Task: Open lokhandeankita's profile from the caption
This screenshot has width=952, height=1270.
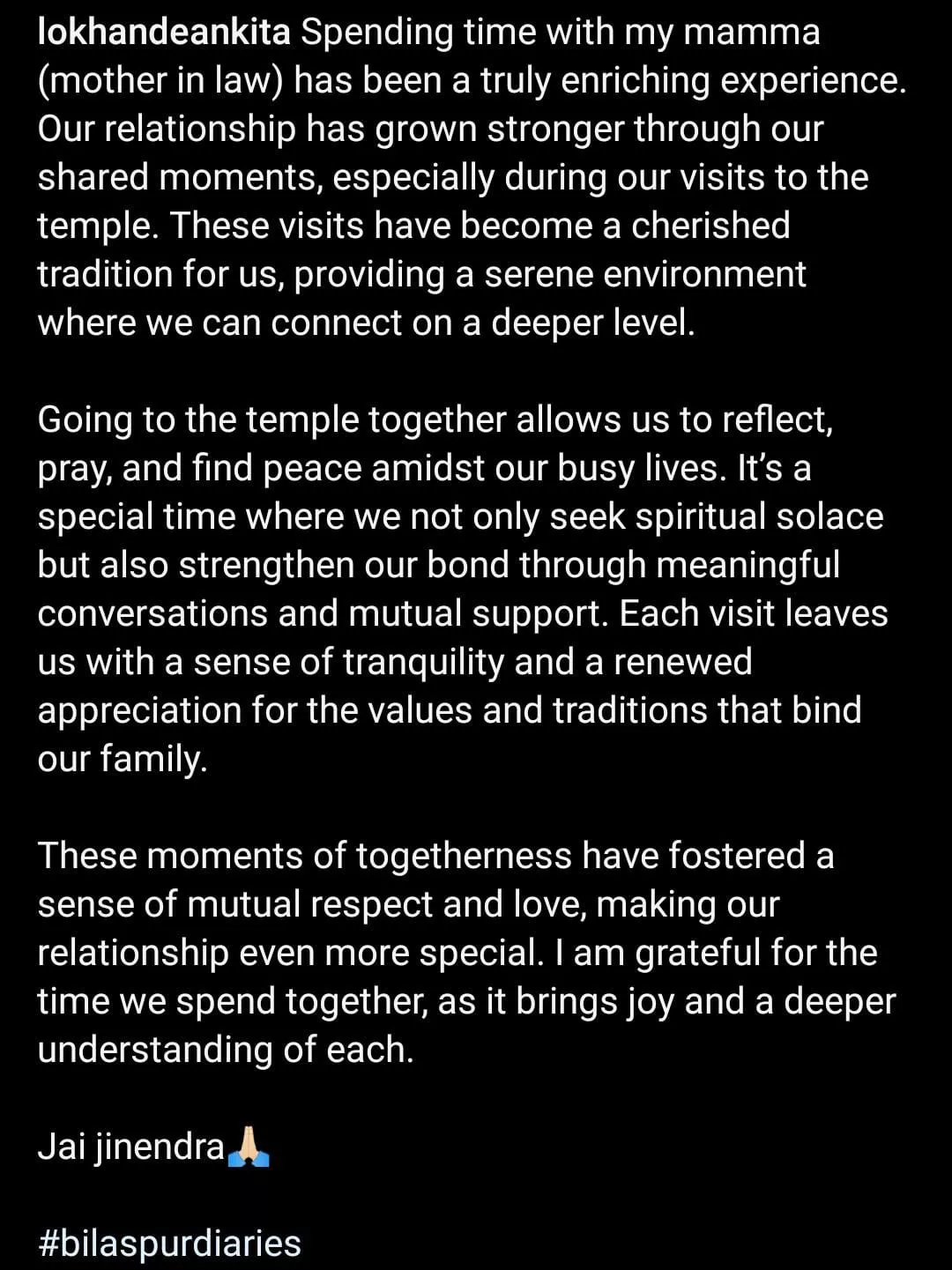Action: pos(164,33)
